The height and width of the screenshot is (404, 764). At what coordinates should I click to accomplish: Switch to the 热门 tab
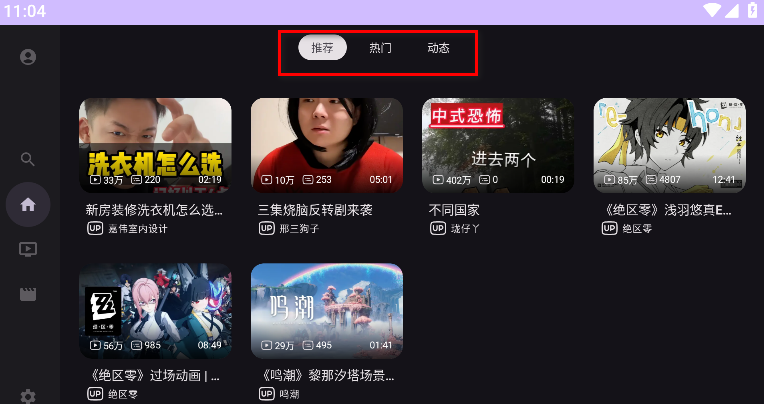380,48
